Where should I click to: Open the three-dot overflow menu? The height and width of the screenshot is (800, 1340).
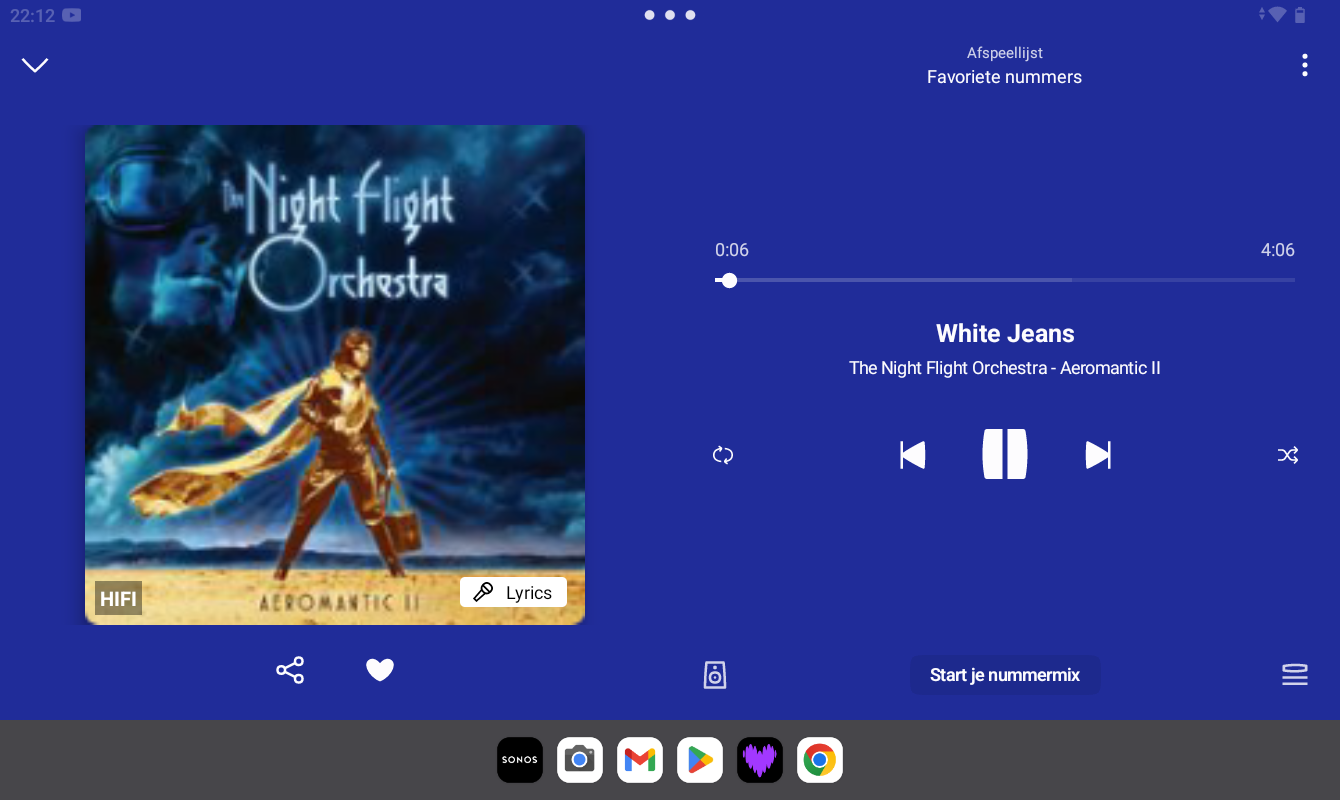1304,66
